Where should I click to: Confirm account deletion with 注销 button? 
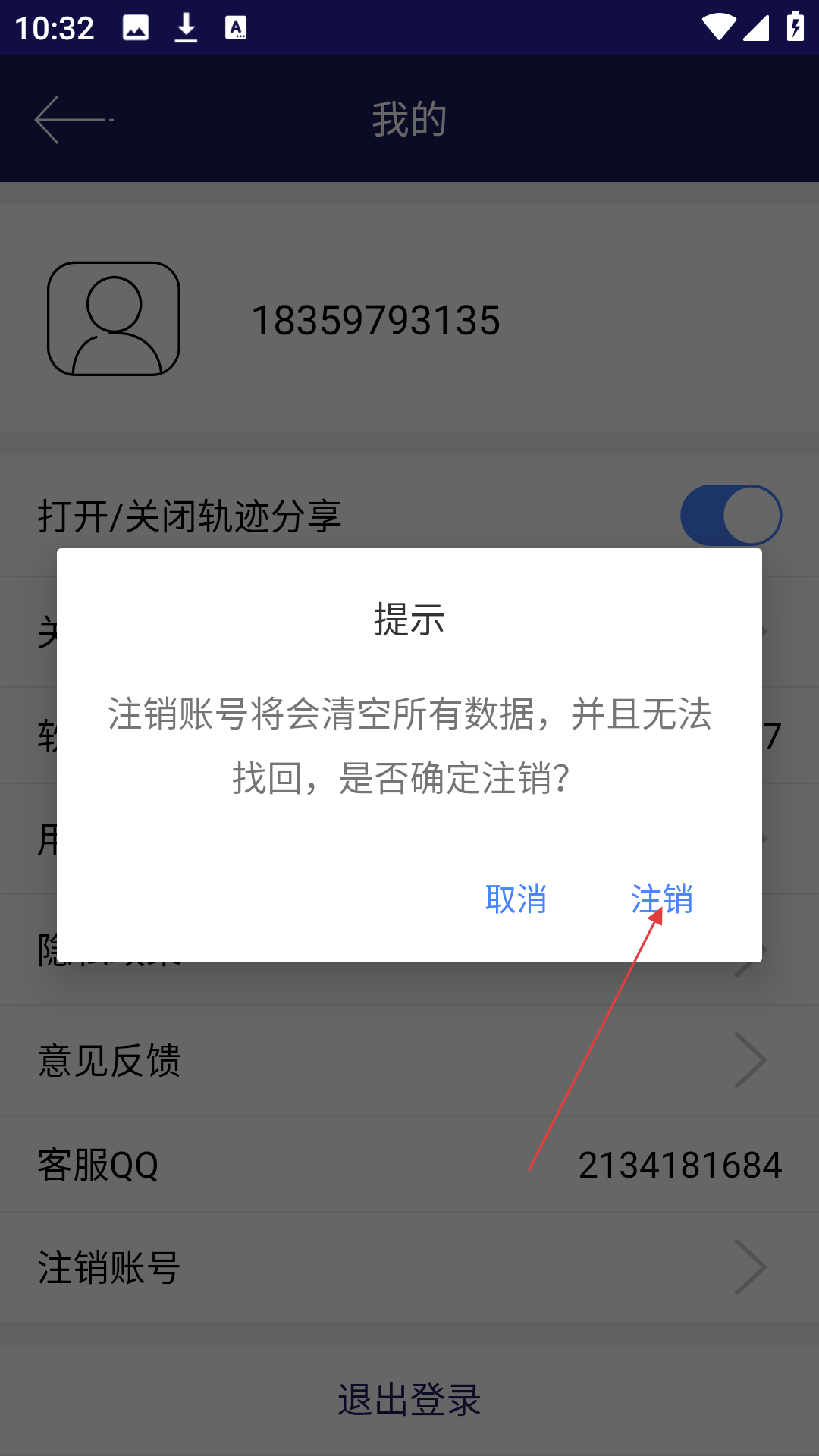[662, 899]
